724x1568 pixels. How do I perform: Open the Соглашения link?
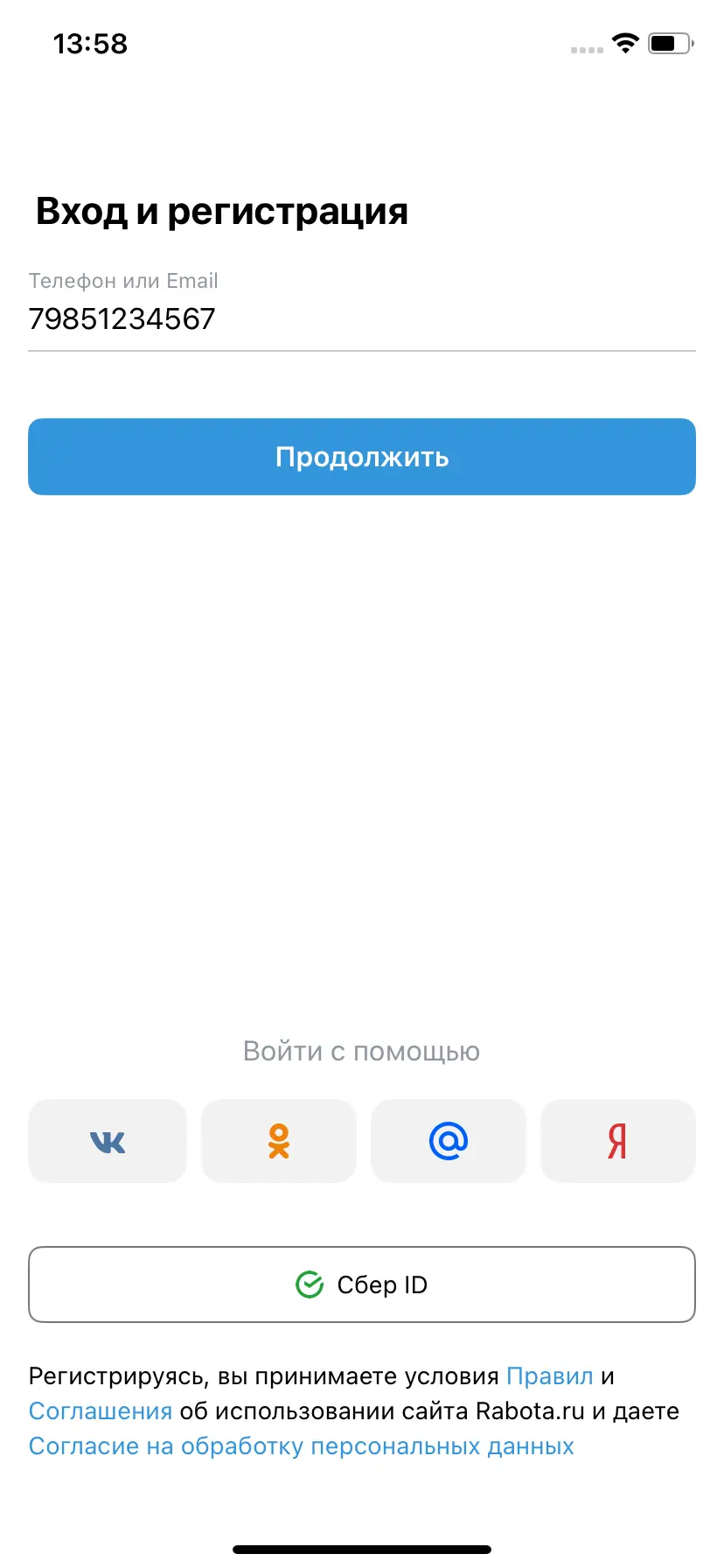[x=101, y=1411]
